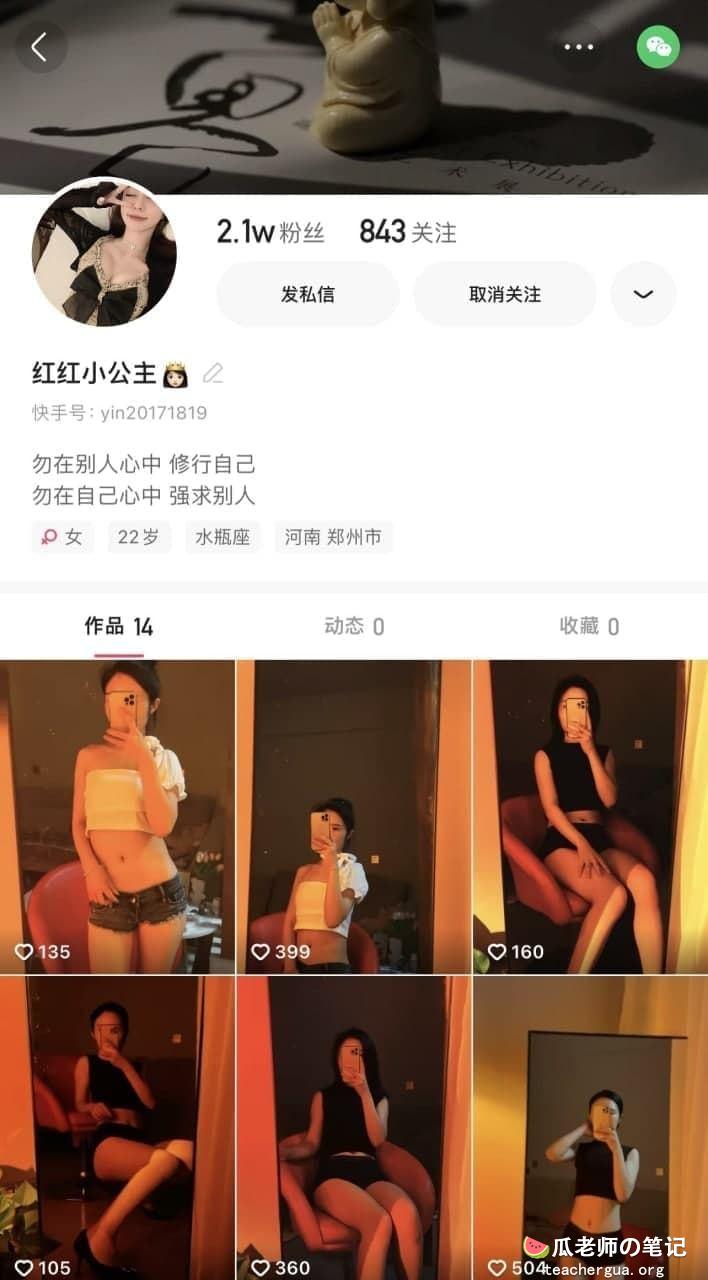This screenshot has height=1280, width=708.
Task: Open the video with 360 likes
Action: pyautogui.click(x=353, y=1125)
